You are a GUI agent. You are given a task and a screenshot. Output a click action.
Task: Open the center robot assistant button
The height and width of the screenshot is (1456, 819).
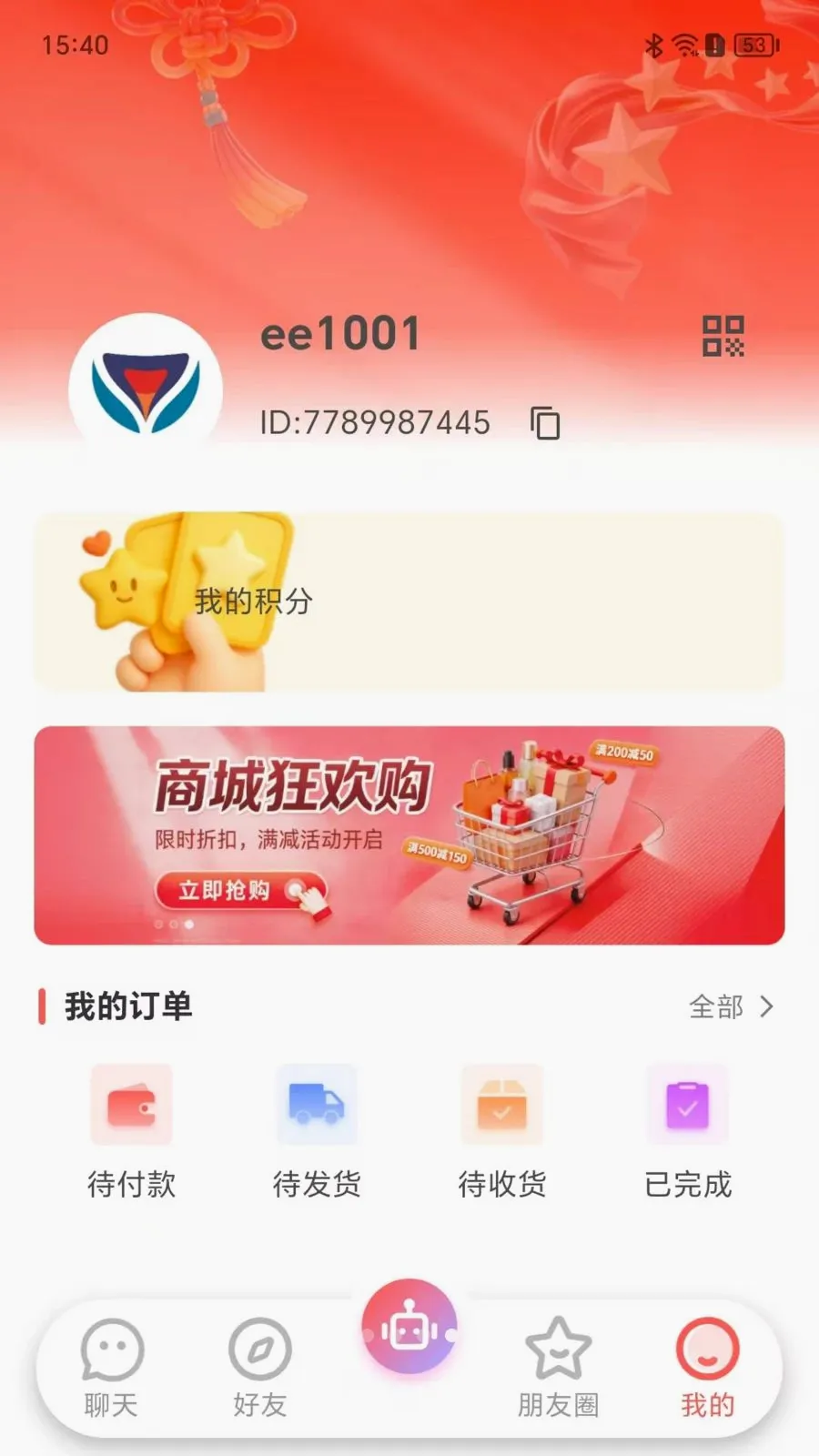(409, 1327)
